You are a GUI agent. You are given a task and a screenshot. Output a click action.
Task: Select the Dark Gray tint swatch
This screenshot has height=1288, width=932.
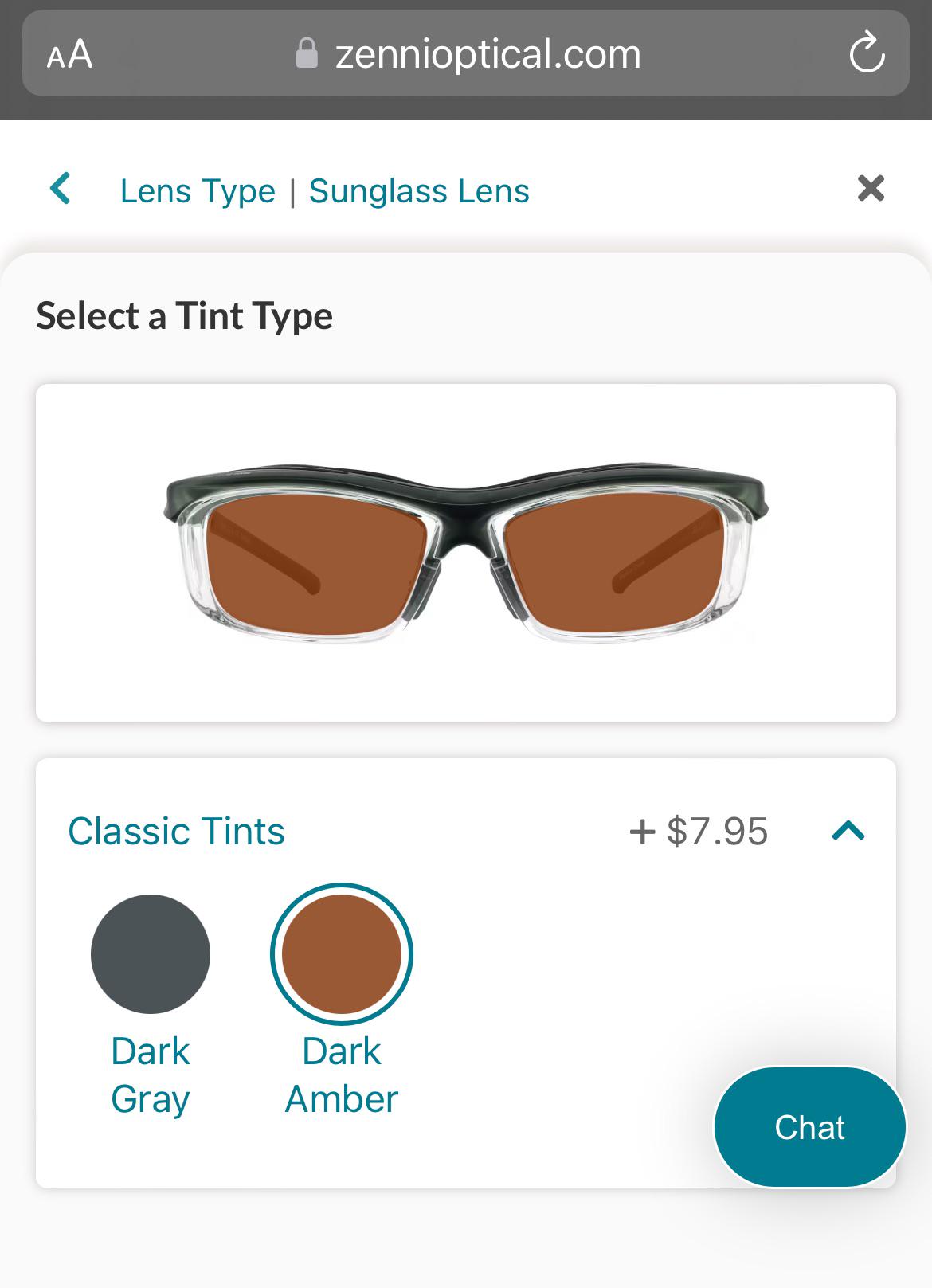151,954
